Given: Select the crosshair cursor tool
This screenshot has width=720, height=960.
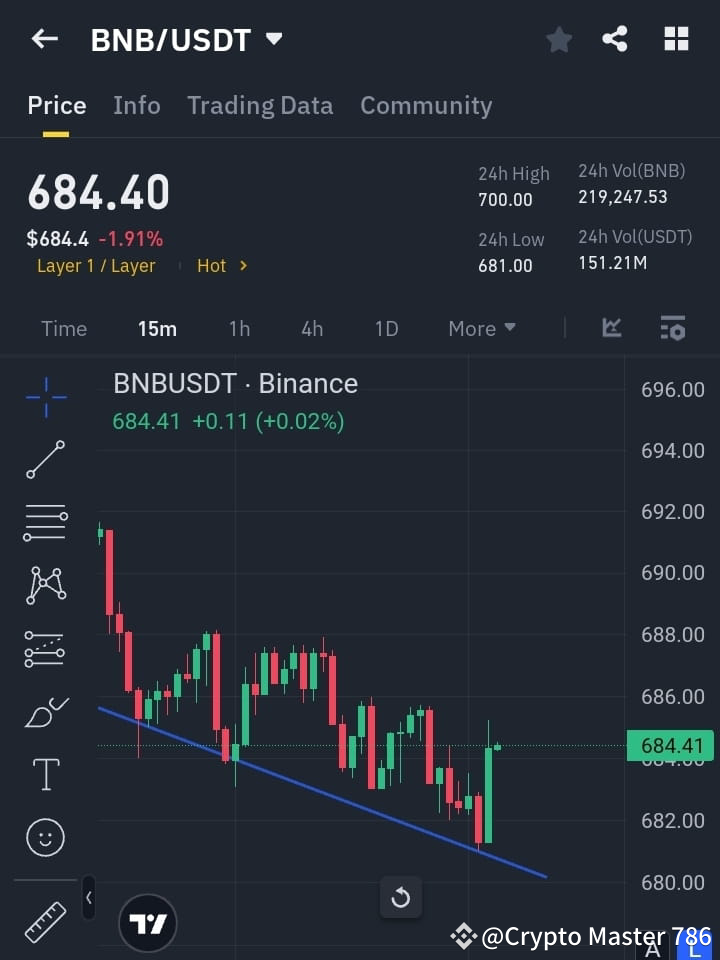Looking at the screenshot, I should [45, 397].
